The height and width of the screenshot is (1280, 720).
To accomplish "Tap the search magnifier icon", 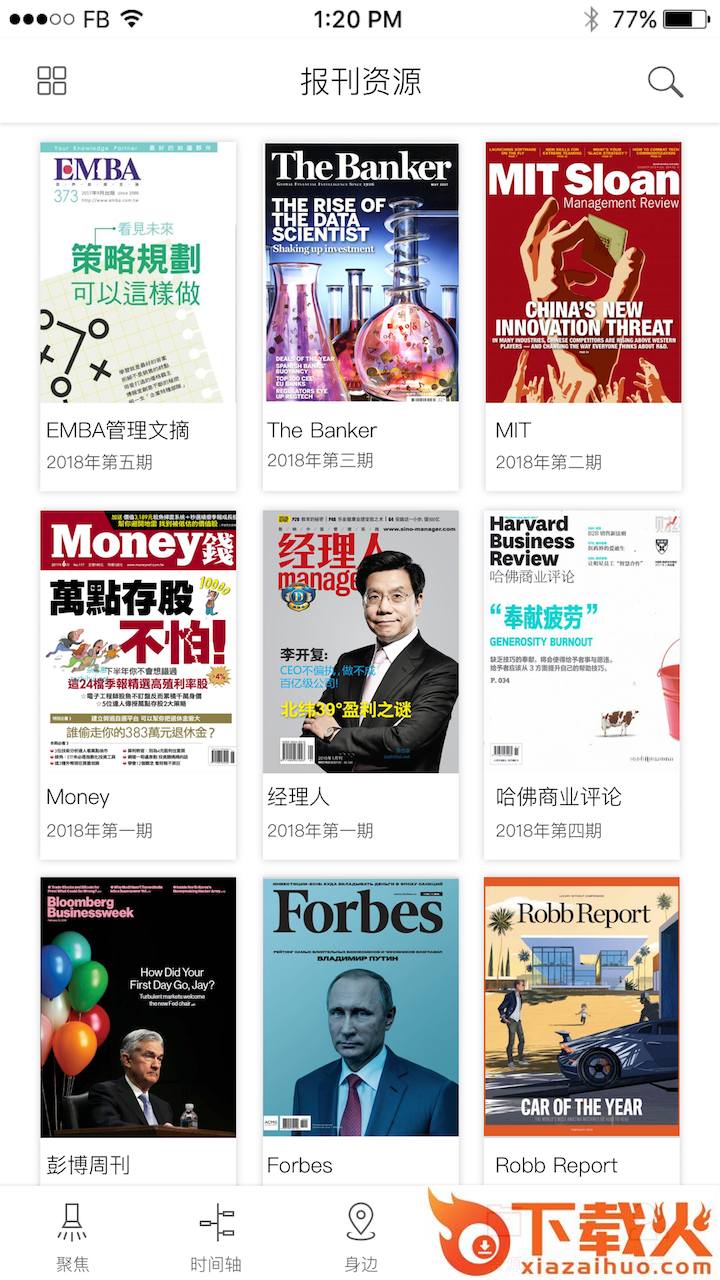I will (665, 81).
